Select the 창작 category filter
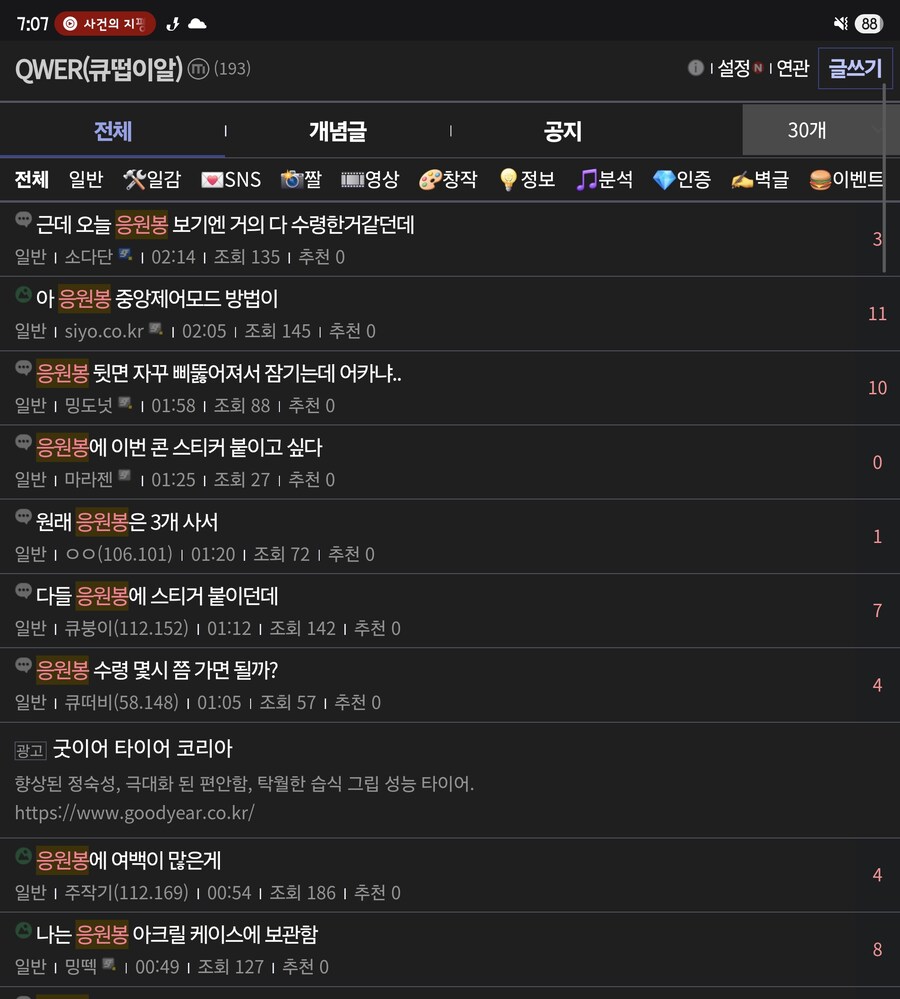 point(448,180)
